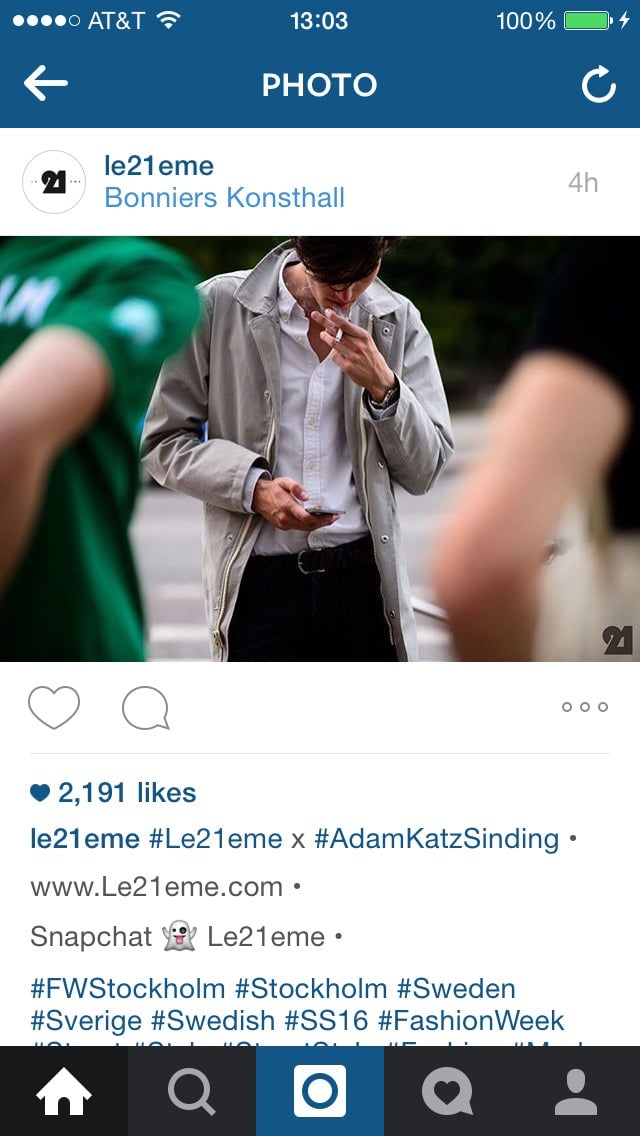Screen dimensions: 640x1136
Task: Open the #FWStockholm hashtag
Action: [x=128, y=989]
